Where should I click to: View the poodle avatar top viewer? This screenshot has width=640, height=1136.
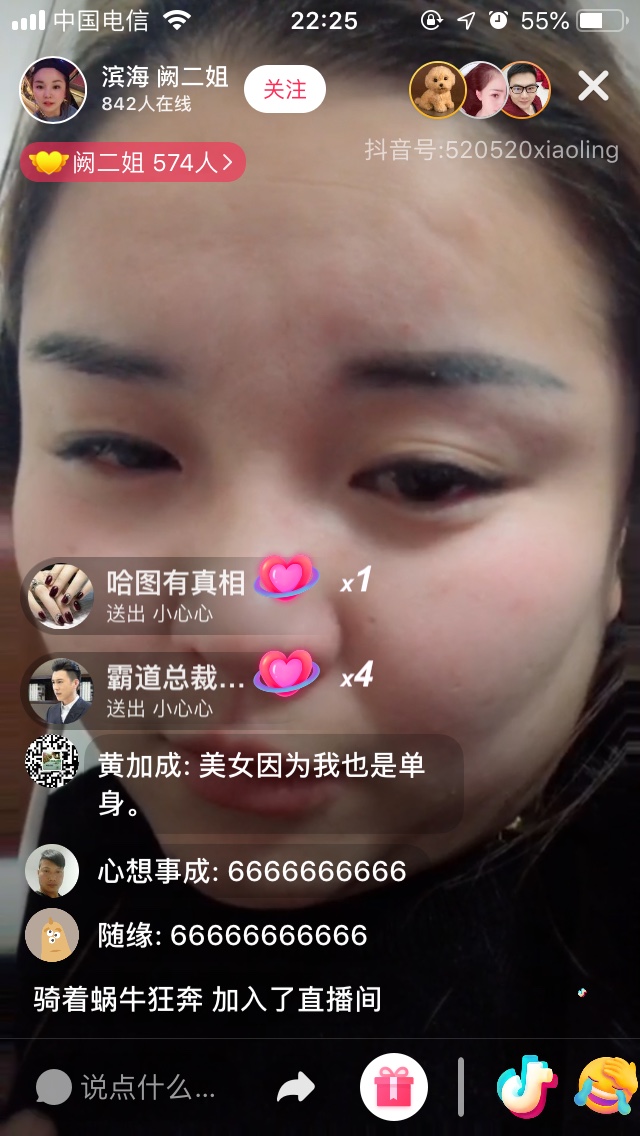(x=437, y=90)
